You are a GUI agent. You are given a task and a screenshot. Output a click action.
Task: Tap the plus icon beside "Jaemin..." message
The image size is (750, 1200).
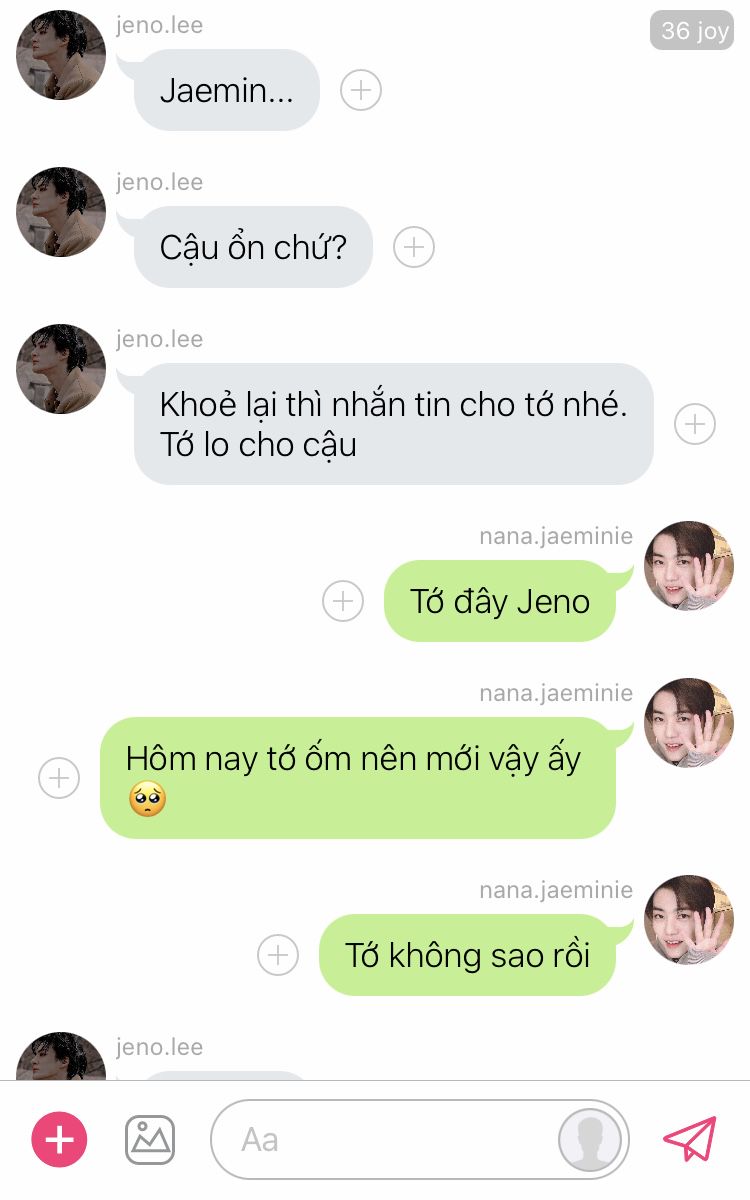tap(361, 90)
